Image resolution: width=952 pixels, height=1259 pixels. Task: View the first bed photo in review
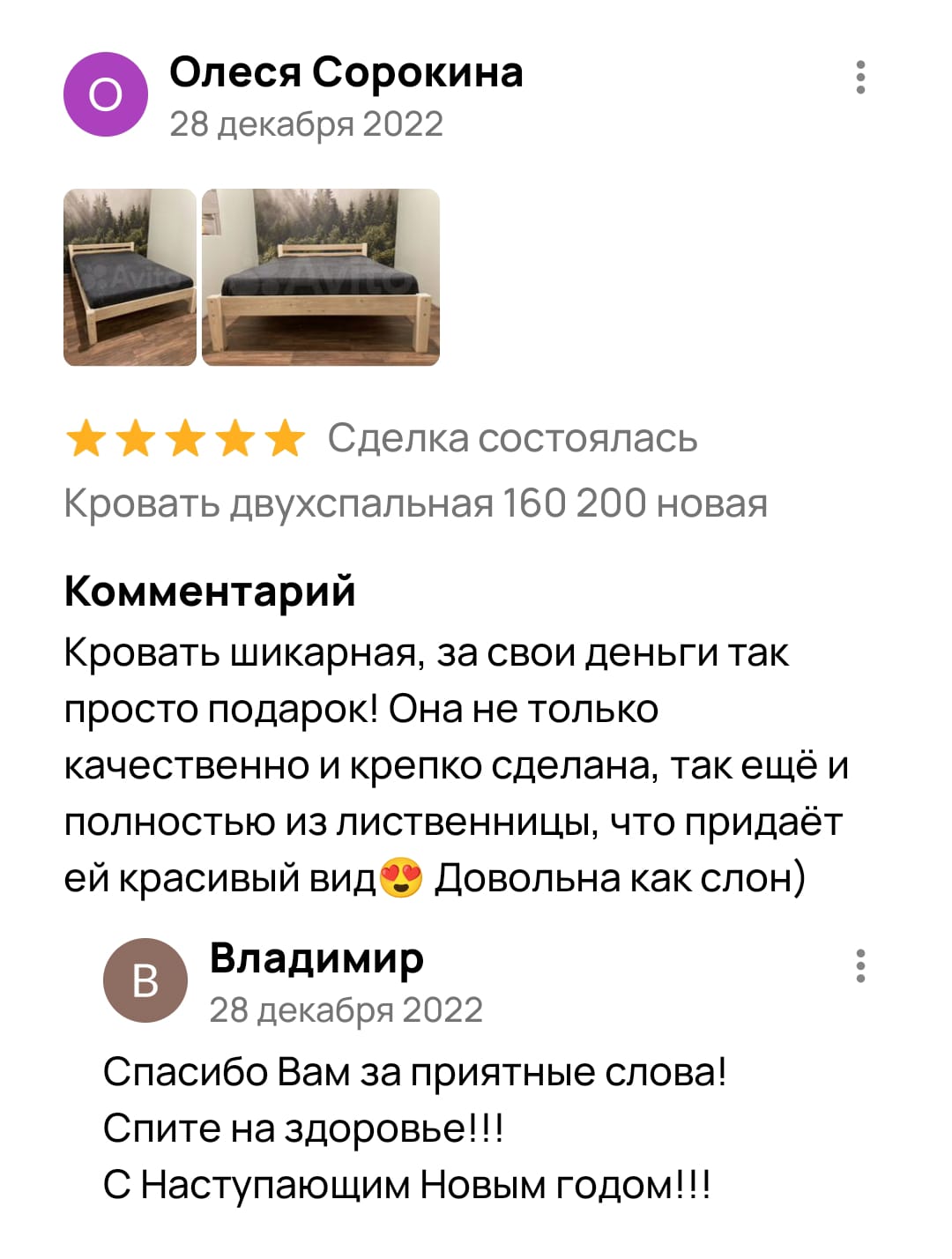pyautogui.click(x=130, y=277)
